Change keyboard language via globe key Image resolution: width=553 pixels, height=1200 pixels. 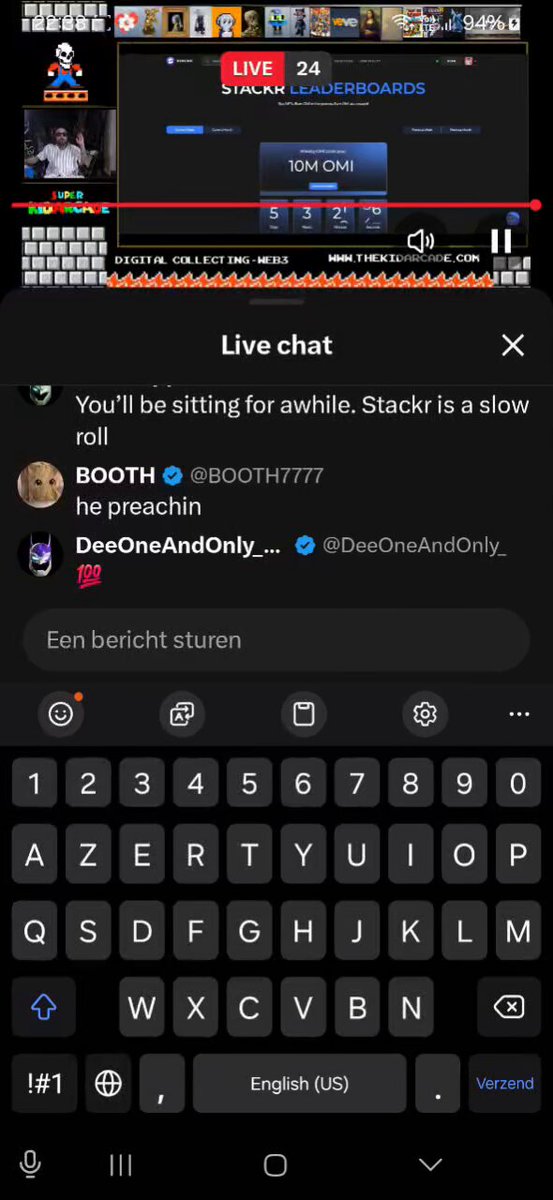[108, 1084]
